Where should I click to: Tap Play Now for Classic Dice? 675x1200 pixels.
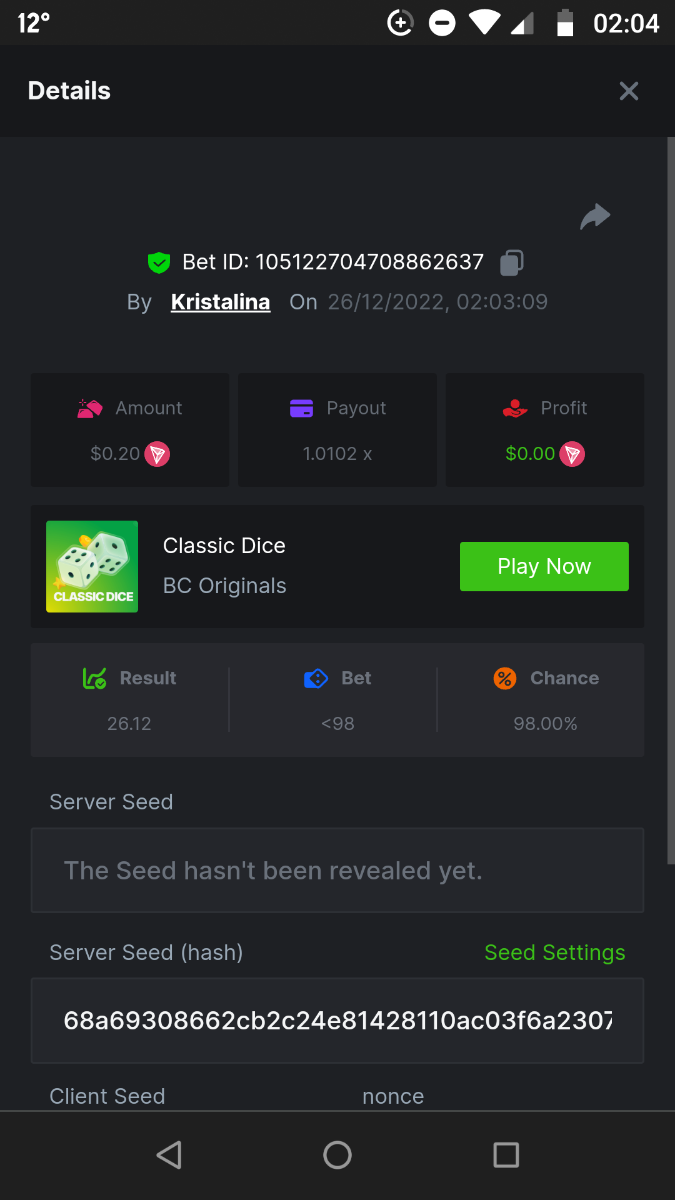(544, 566)
